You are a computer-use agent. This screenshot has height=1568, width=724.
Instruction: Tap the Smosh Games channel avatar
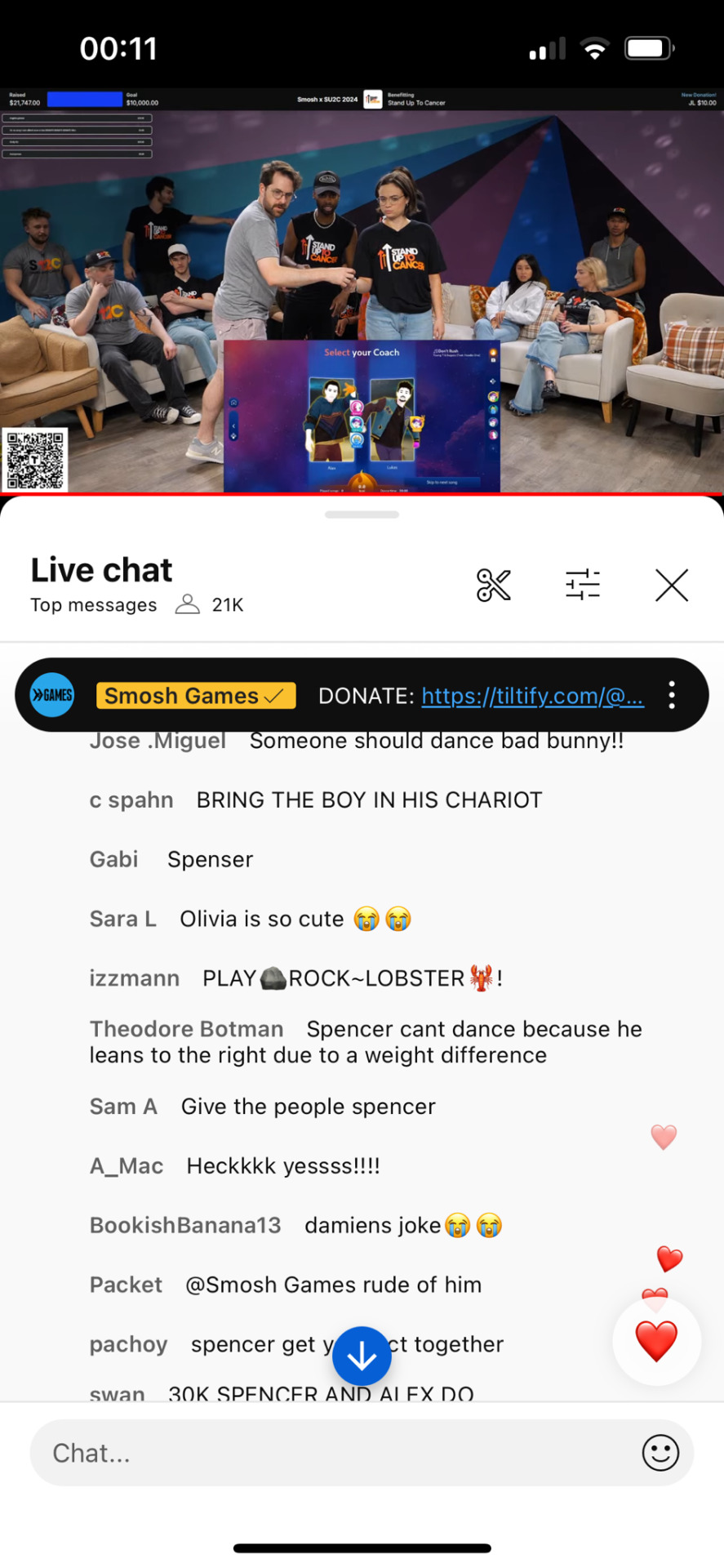click(x=52, y=695)
